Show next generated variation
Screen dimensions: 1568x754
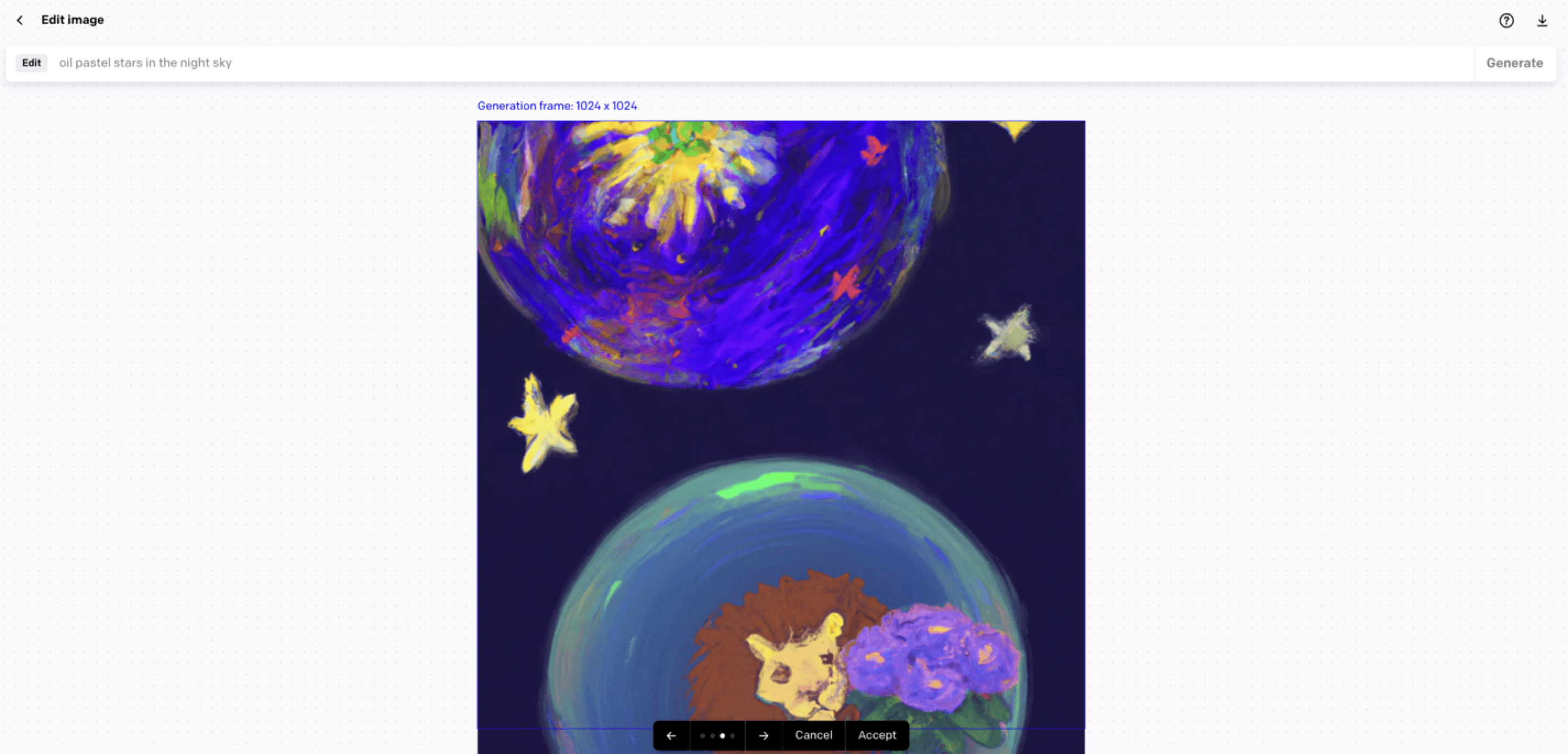pyautogui.click(x=763, y=735)
